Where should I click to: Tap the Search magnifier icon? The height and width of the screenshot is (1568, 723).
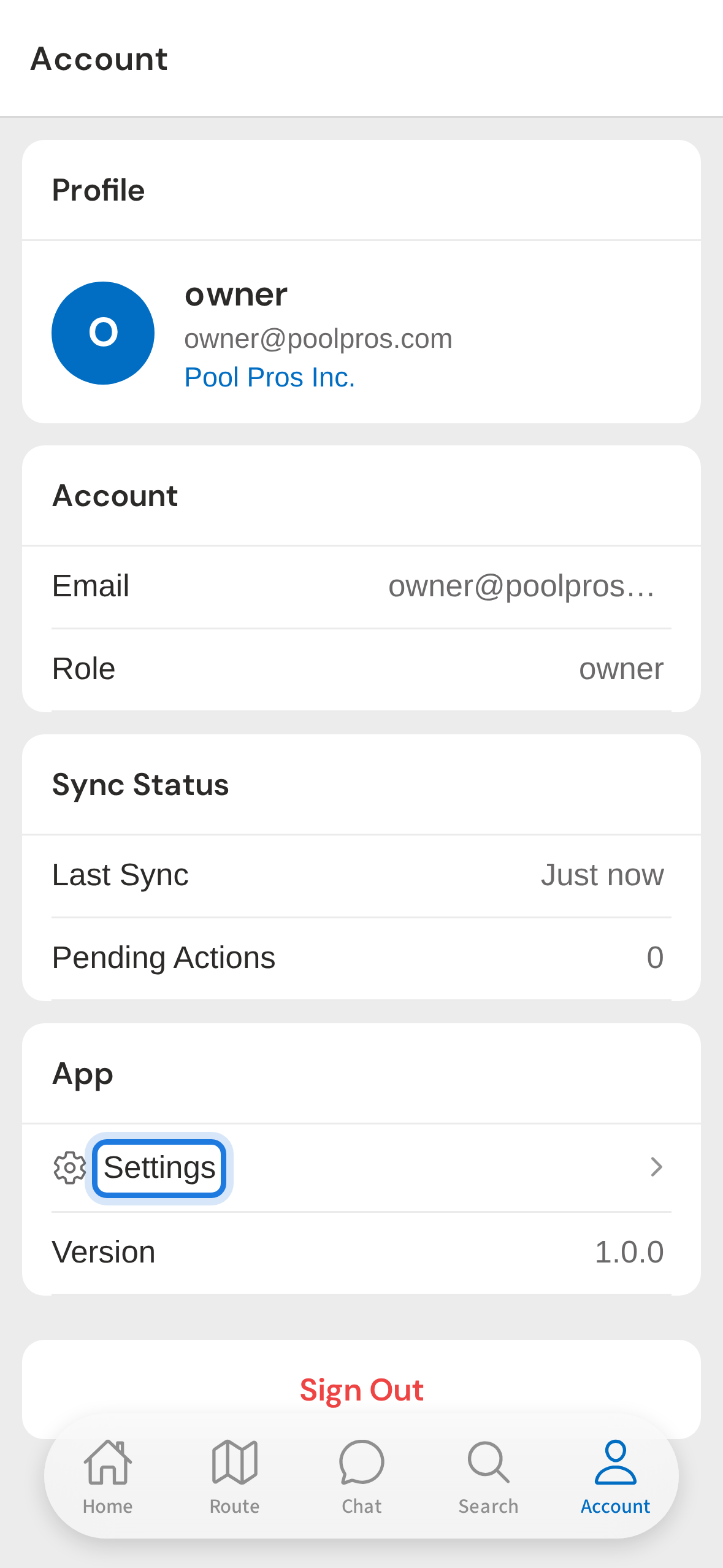pyautogui.click(x=488, y=1462)
